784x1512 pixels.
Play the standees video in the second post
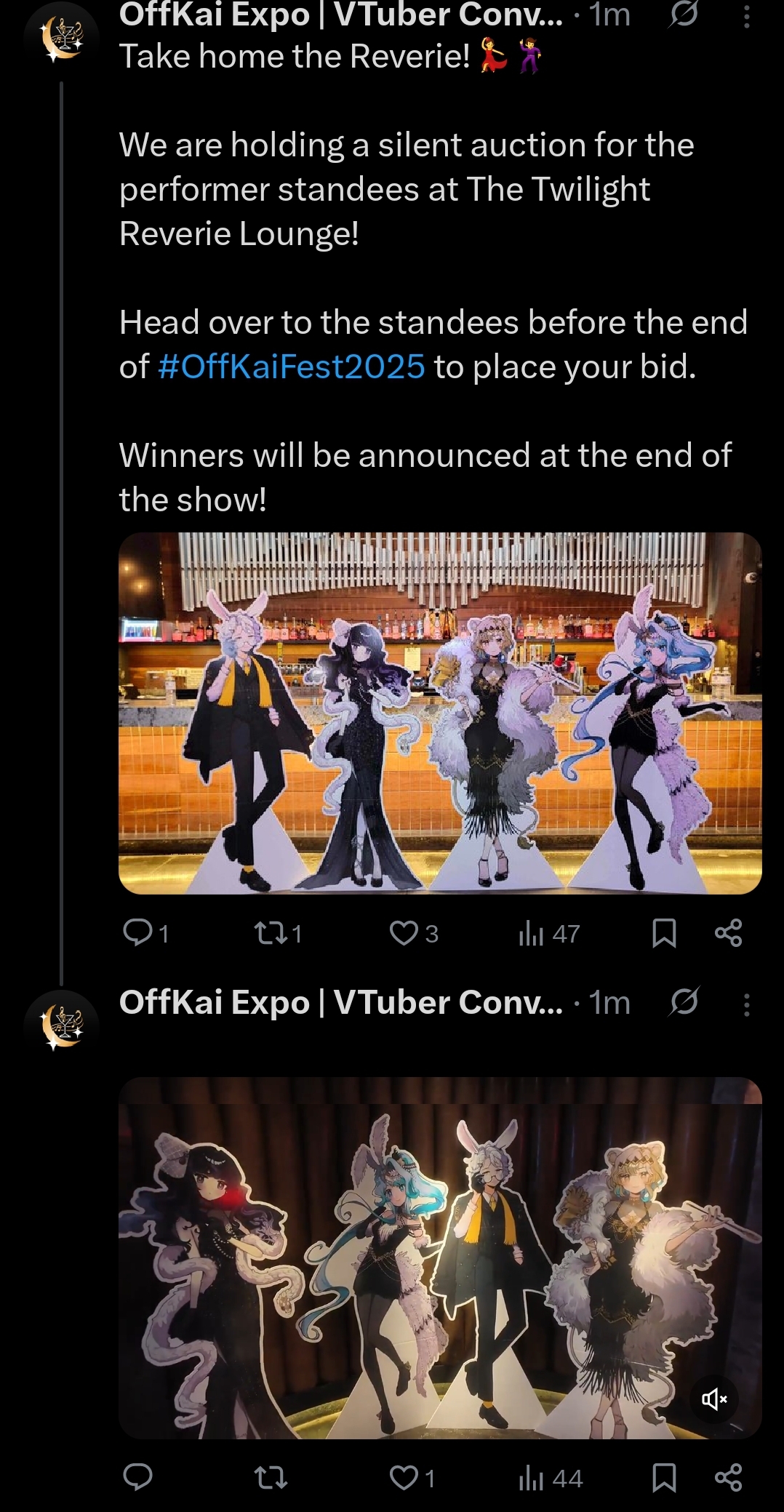pyautogui.click(x=439, y=1258)
